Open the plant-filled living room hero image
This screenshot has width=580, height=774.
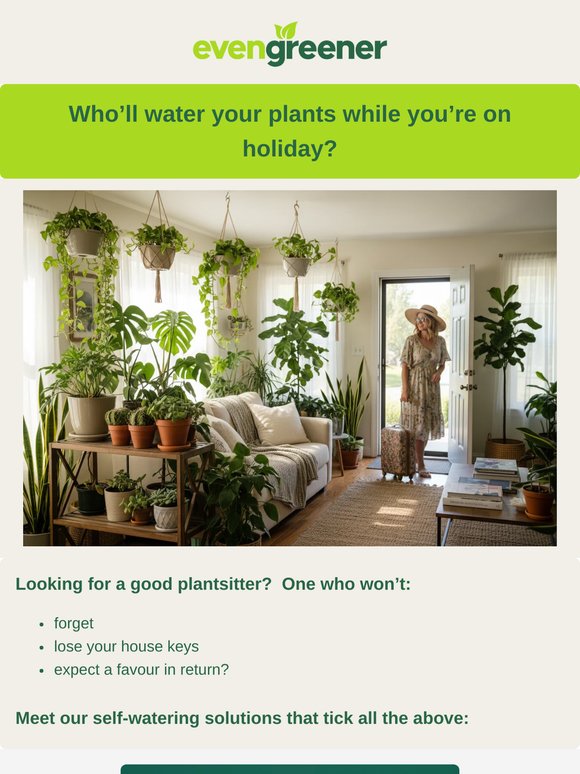(290, 368)
